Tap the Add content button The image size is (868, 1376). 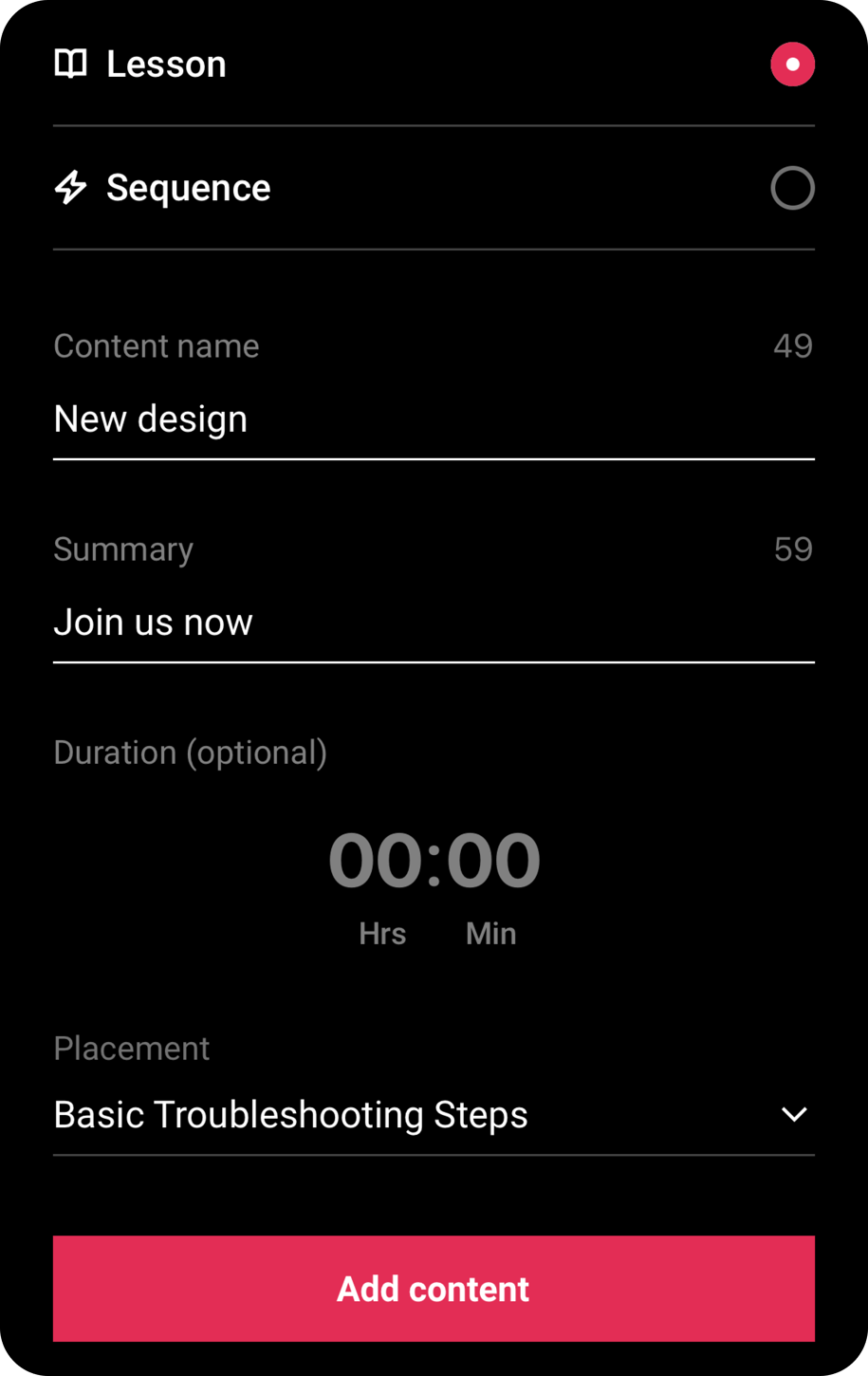[434, 1288]
